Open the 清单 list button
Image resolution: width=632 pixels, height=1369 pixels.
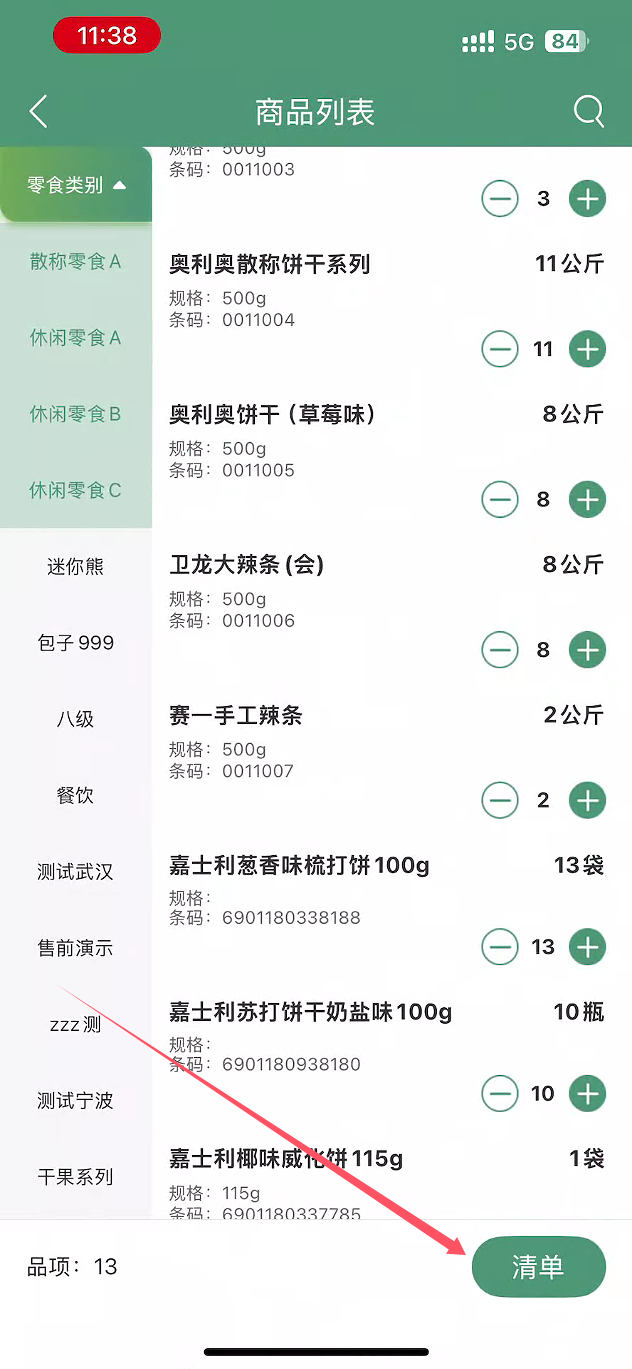pyautogui.click(x=539, y=1267)
